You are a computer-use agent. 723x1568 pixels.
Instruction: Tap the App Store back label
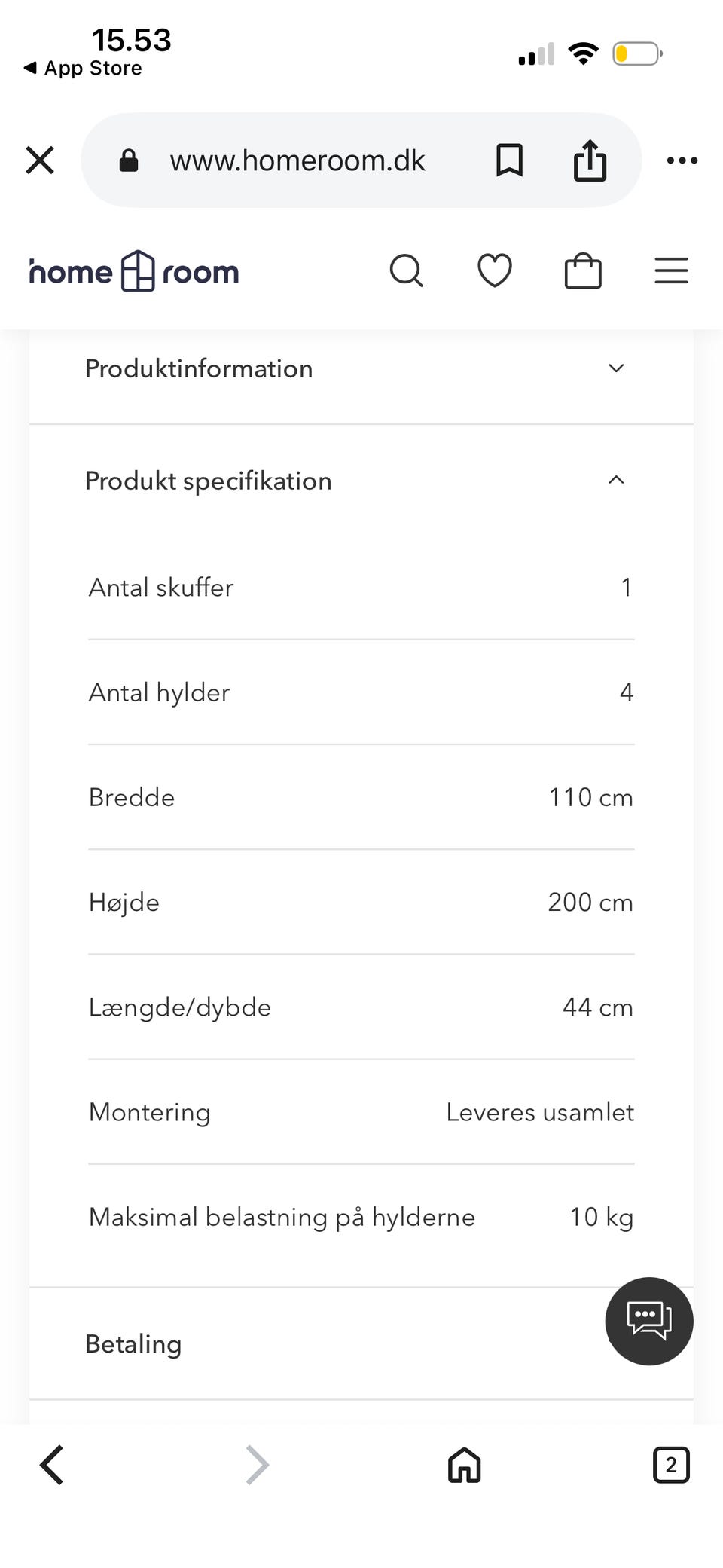tap(83, 67)
